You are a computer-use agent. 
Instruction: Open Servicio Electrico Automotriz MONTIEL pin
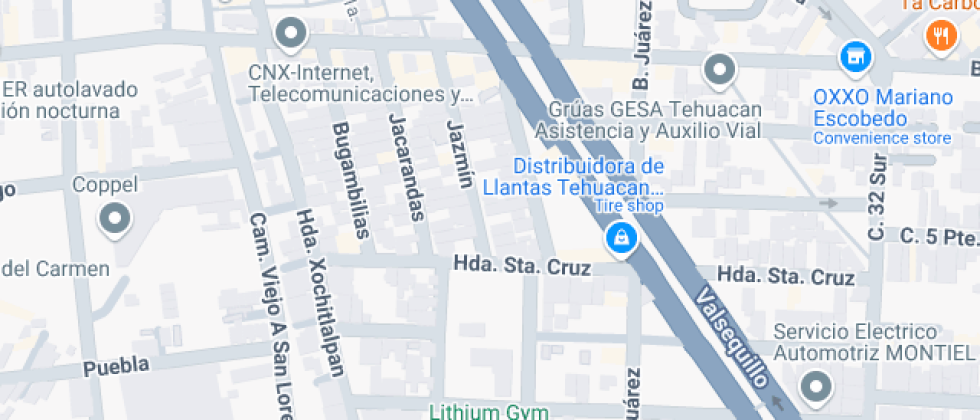click(x=816, y=388)
